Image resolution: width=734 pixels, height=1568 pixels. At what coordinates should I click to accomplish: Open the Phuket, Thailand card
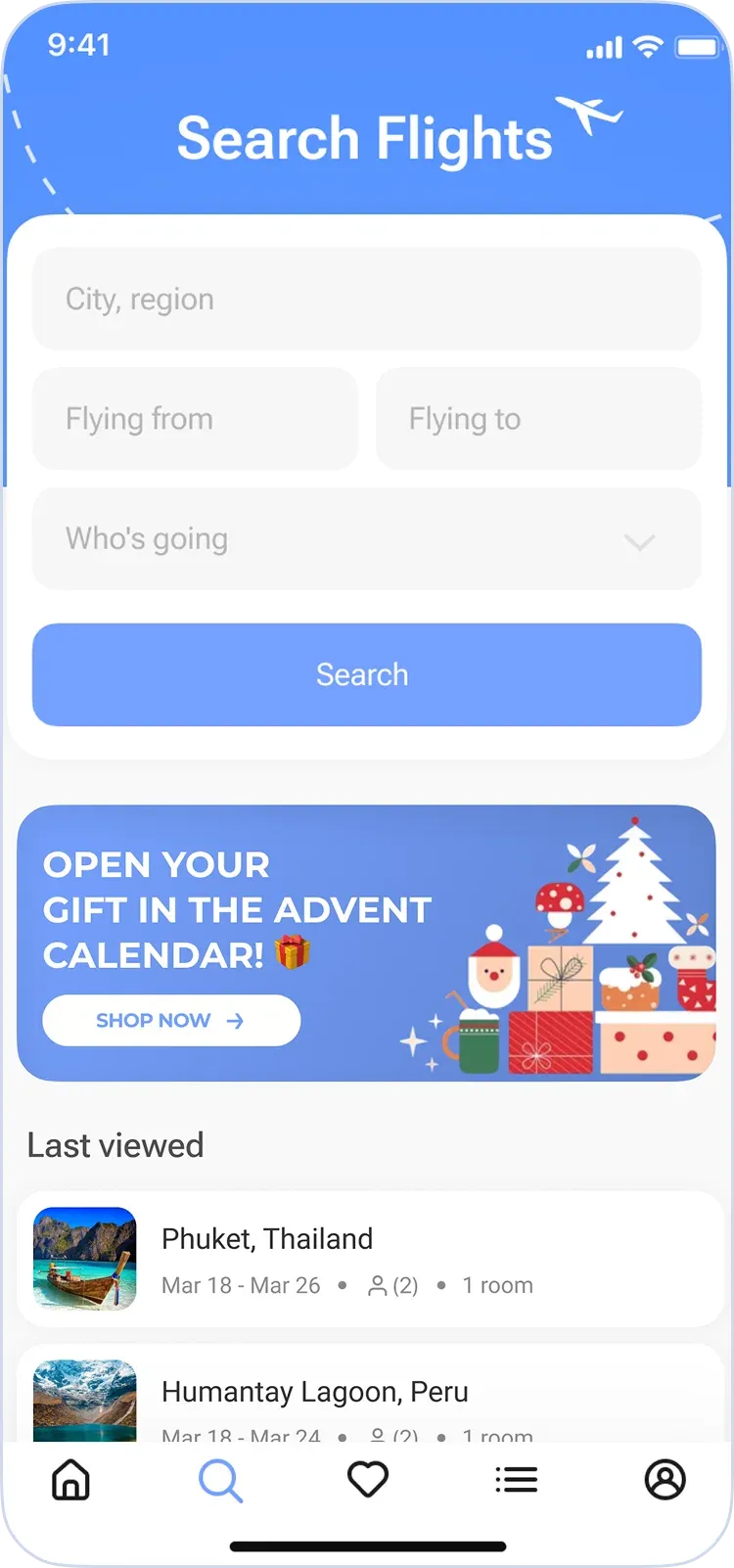click(370, 1260)
